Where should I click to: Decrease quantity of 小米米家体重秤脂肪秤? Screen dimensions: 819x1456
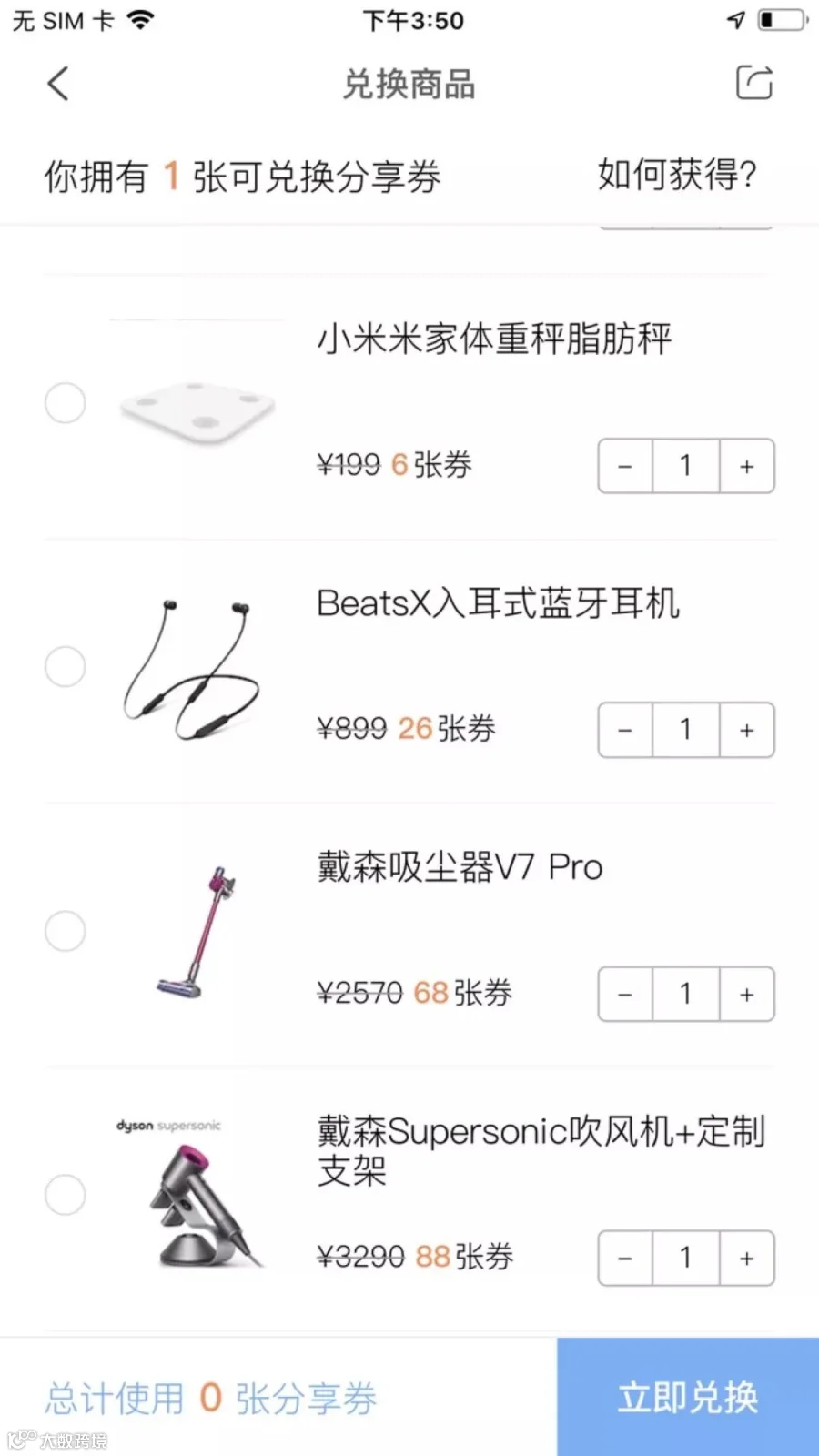point(625,466)
